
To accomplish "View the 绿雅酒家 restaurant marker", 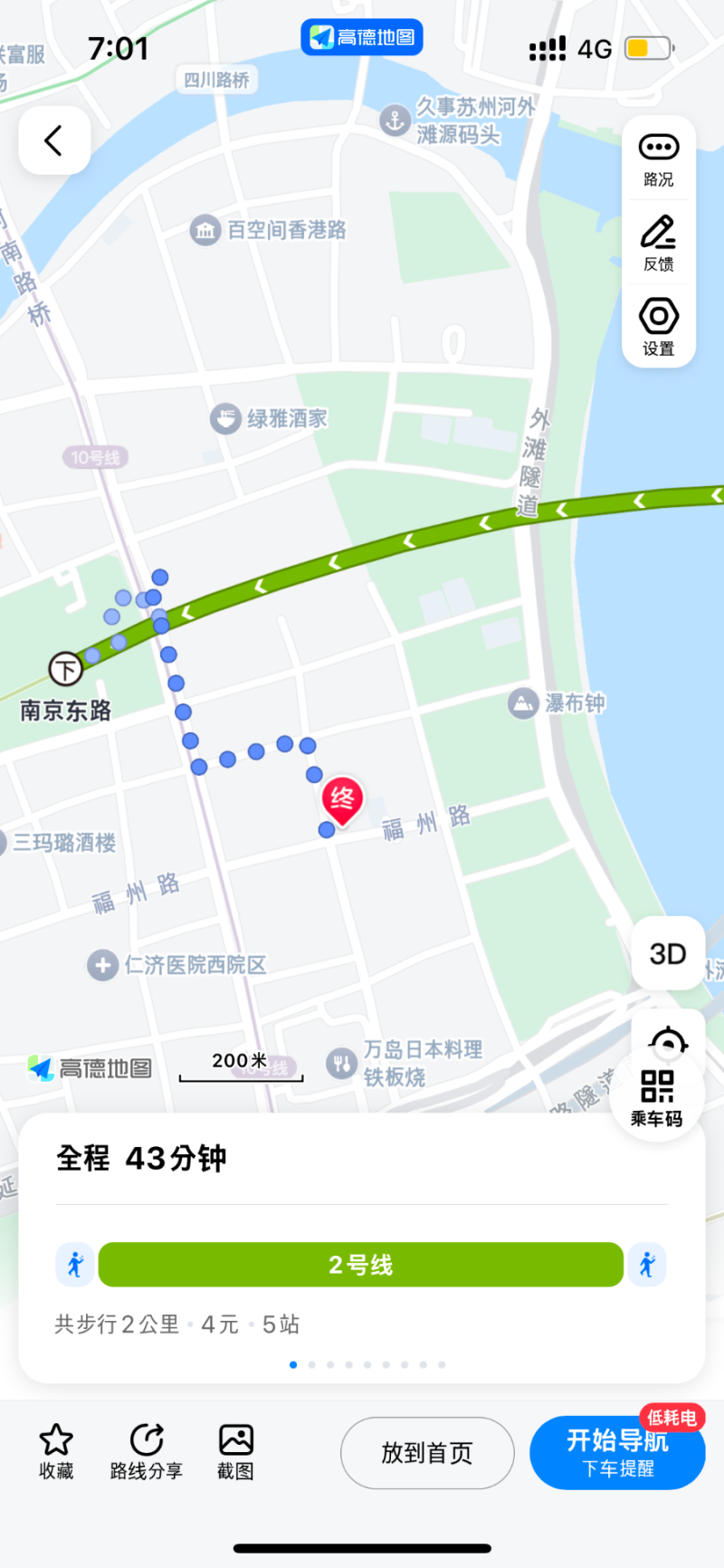I will click(x=225, y=419).
